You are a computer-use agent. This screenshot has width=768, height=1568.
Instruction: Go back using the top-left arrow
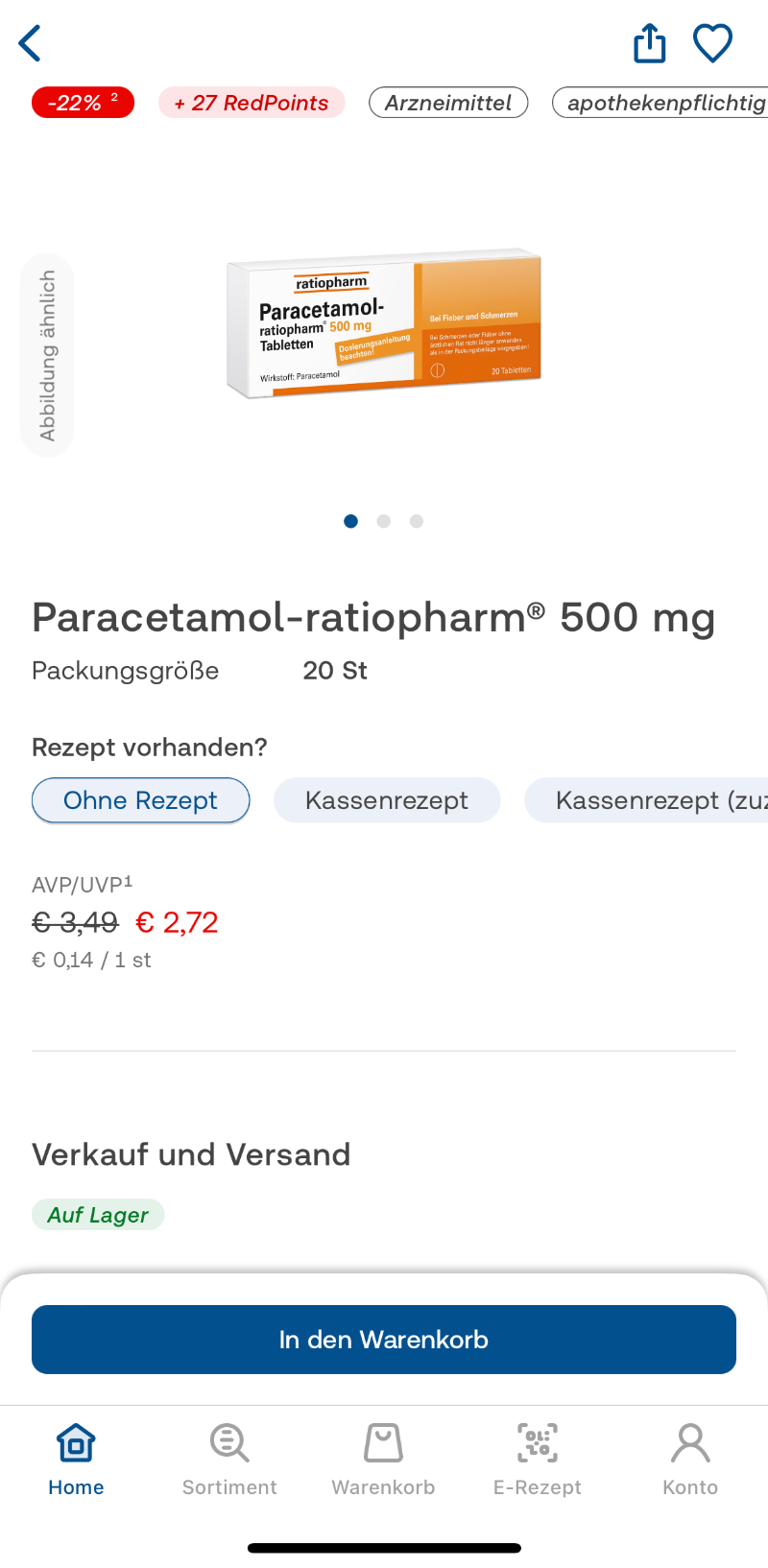point(31,43)
